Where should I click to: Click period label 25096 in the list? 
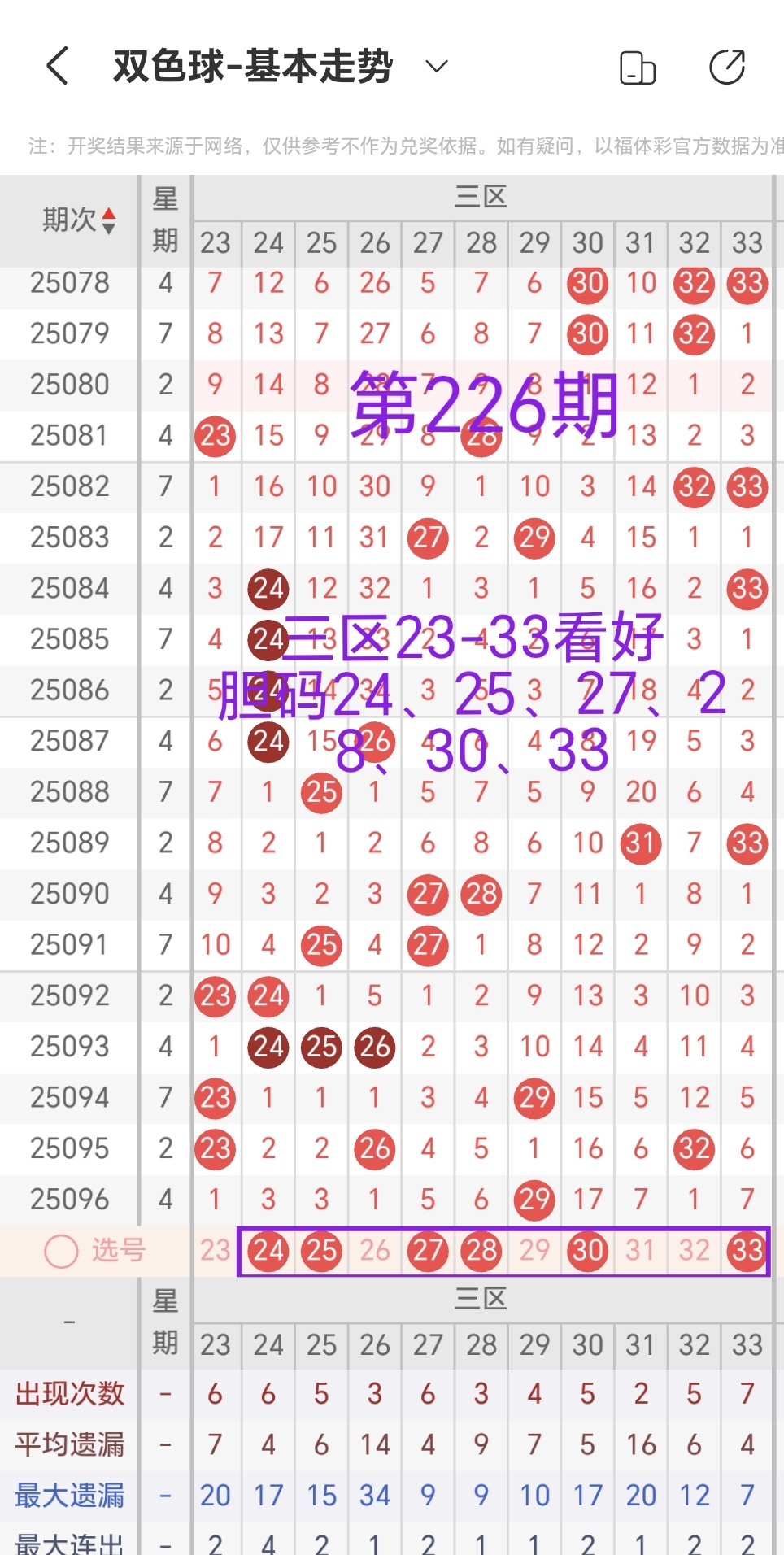click(x=69, y=1200)
